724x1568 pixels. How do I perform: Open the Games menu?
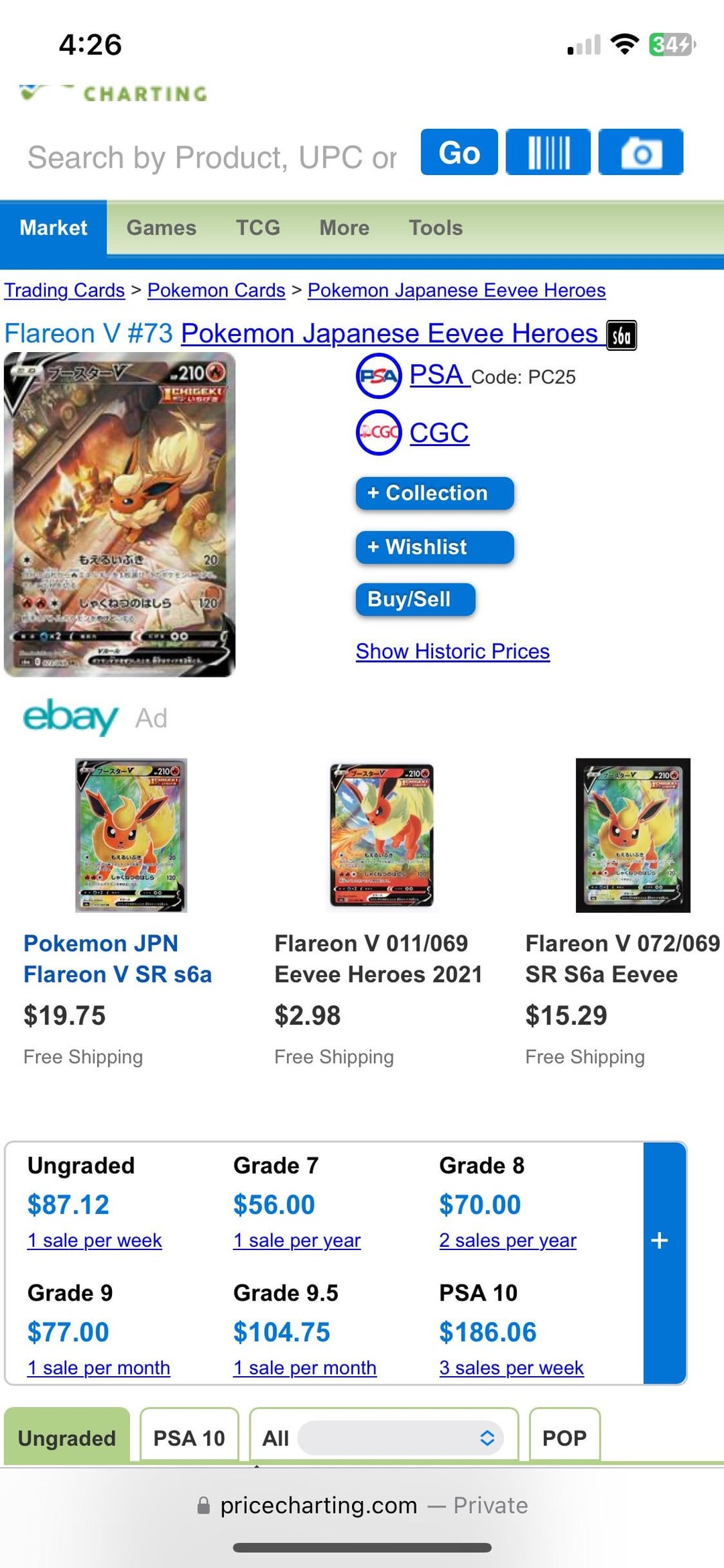[161, 228]
